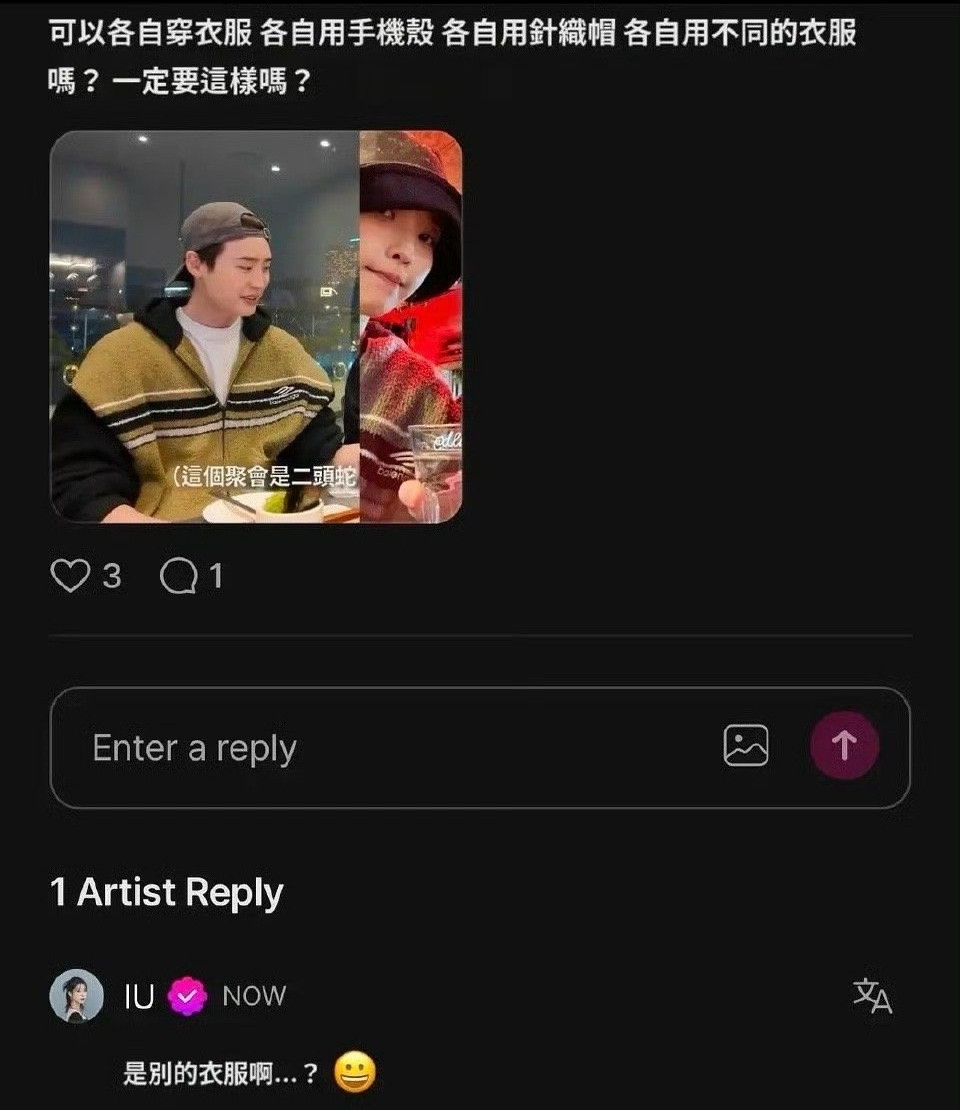Send the reply with the arrow button
960x1110 pixels.
(x=845, y=746)
